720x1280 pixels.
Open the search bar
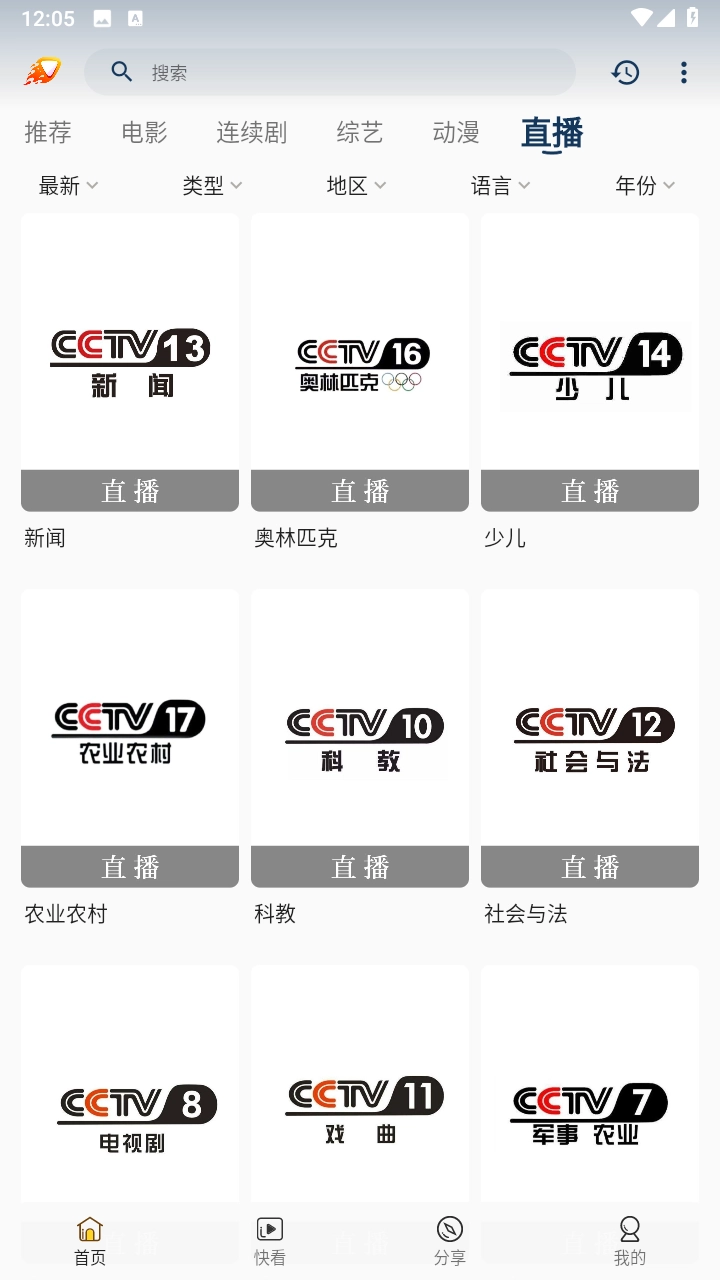pos(330,71)
